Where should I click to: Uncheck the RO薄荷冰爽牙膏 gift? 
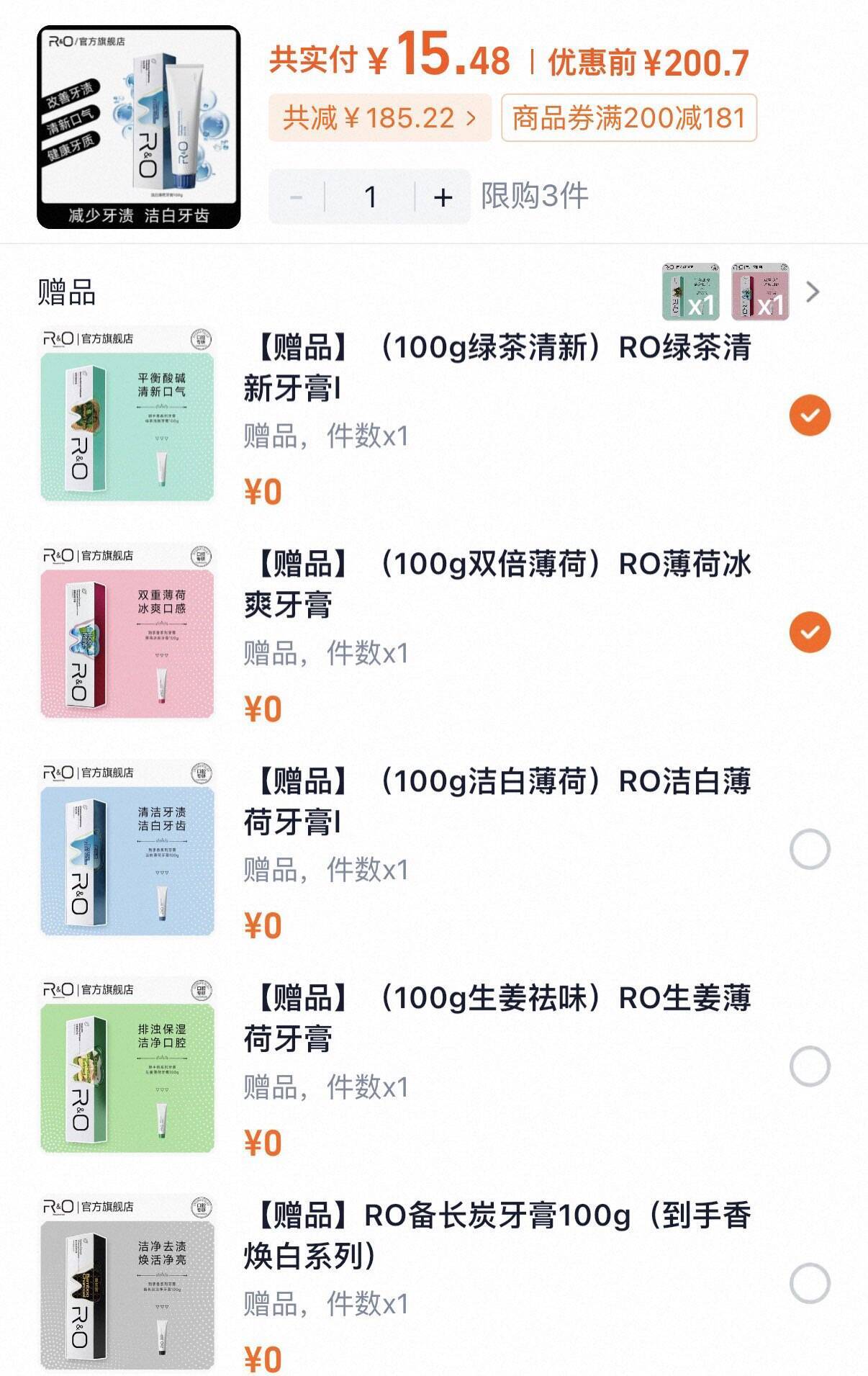point(810,632)
